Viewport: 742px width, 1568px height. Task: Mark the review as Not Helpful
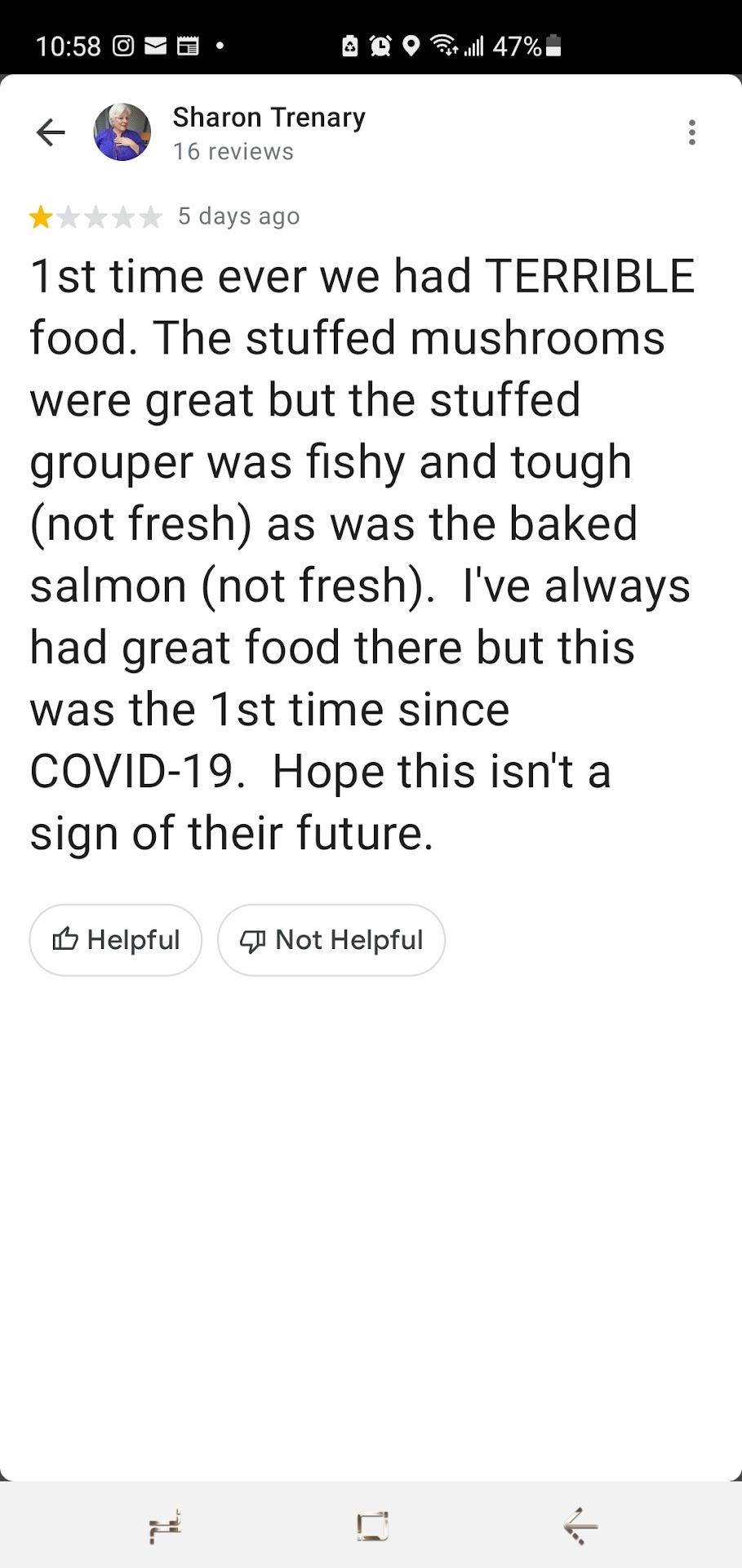point(331,940)
